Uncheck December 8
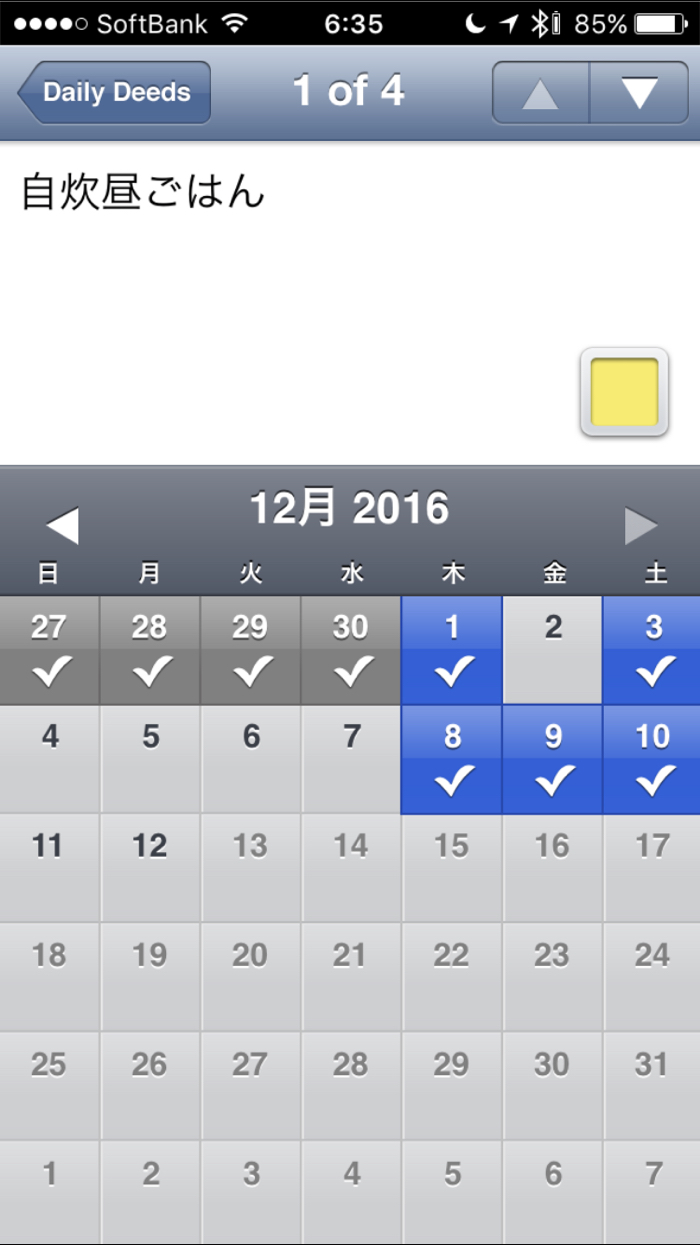Screen dimensions: 700x1245 click(x=452, y=760)
